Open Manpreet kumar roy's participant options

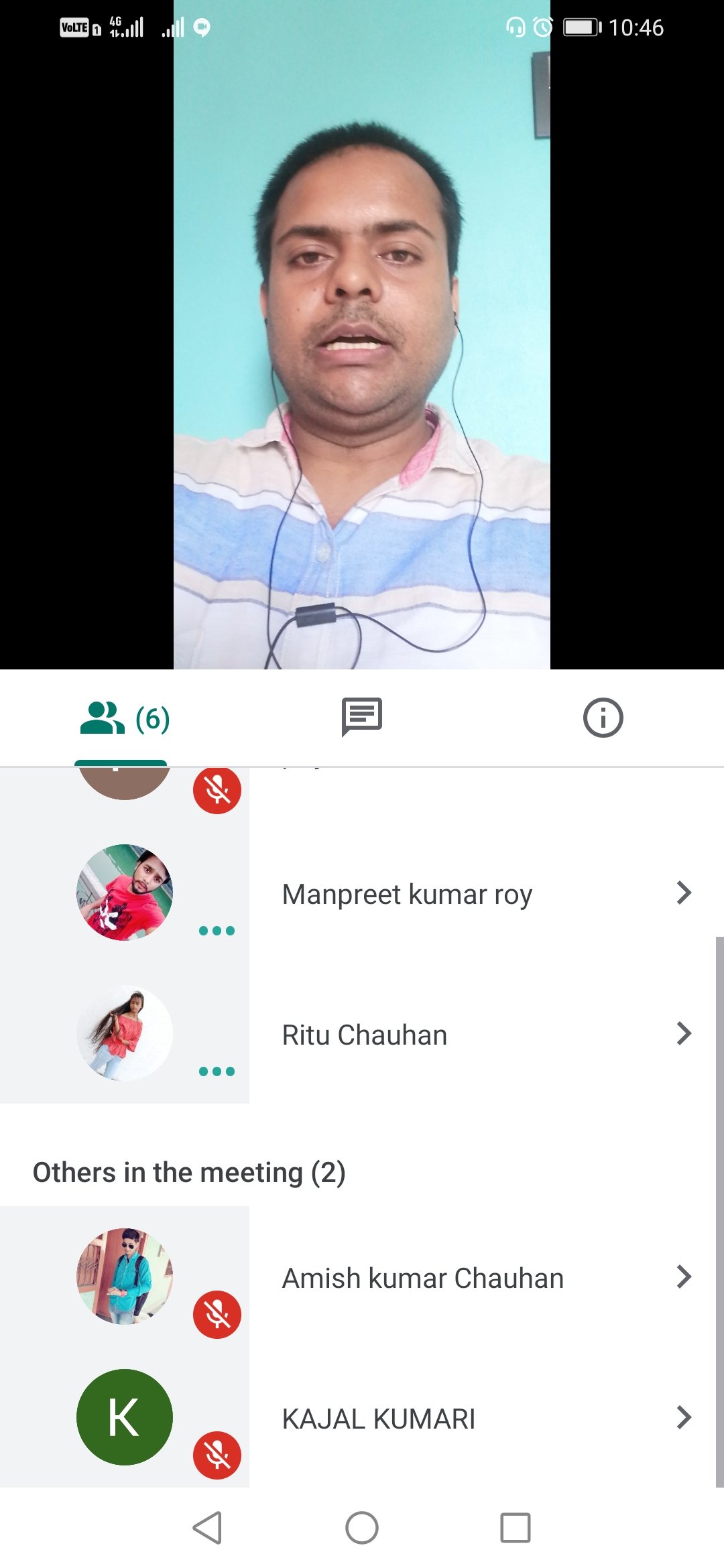point(683,893)
